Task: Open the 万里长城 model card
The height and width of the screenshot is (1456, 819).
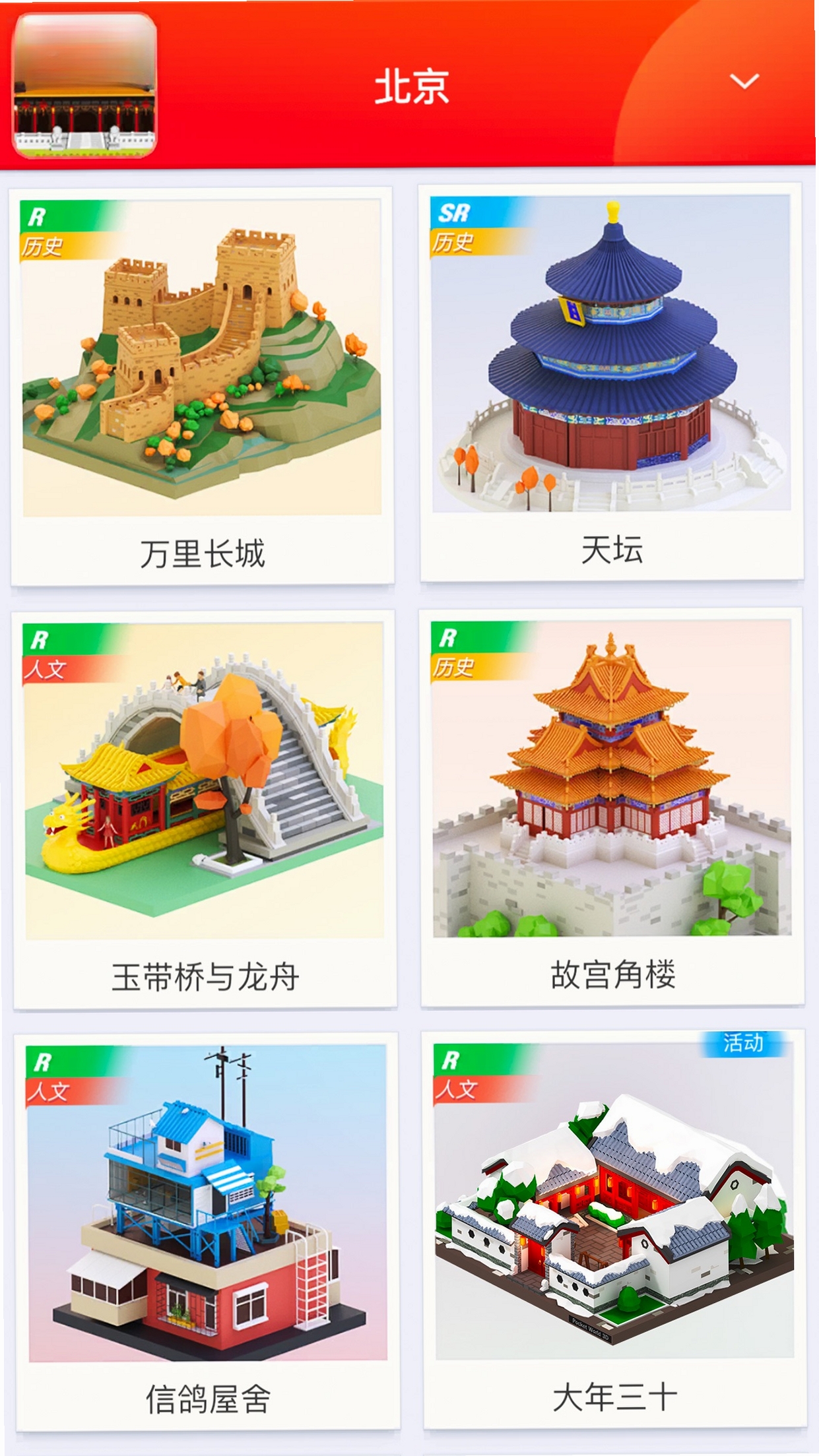Action: (x=202, y=387)
